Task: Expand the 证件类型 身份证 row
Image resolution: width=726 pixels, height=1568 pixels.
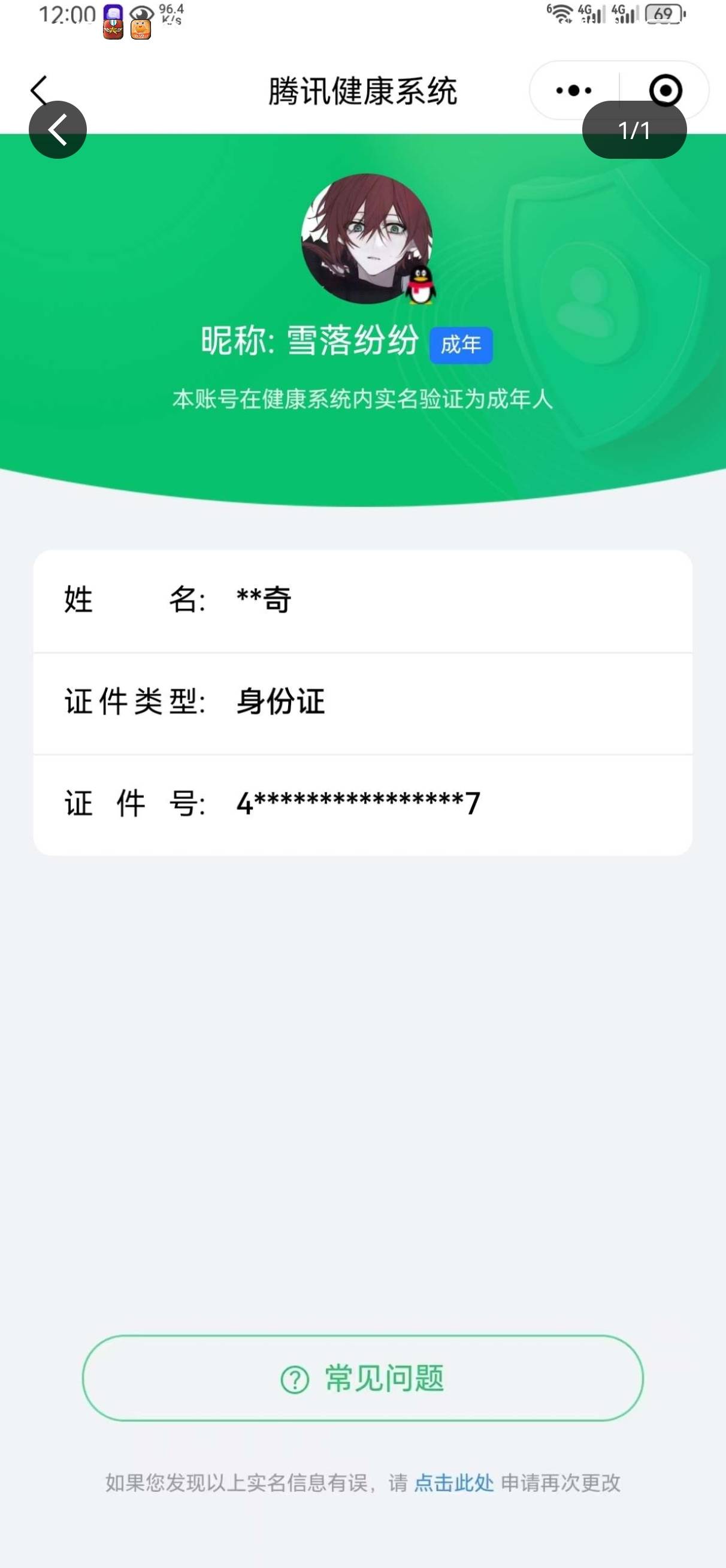Action: pos(362,701)
